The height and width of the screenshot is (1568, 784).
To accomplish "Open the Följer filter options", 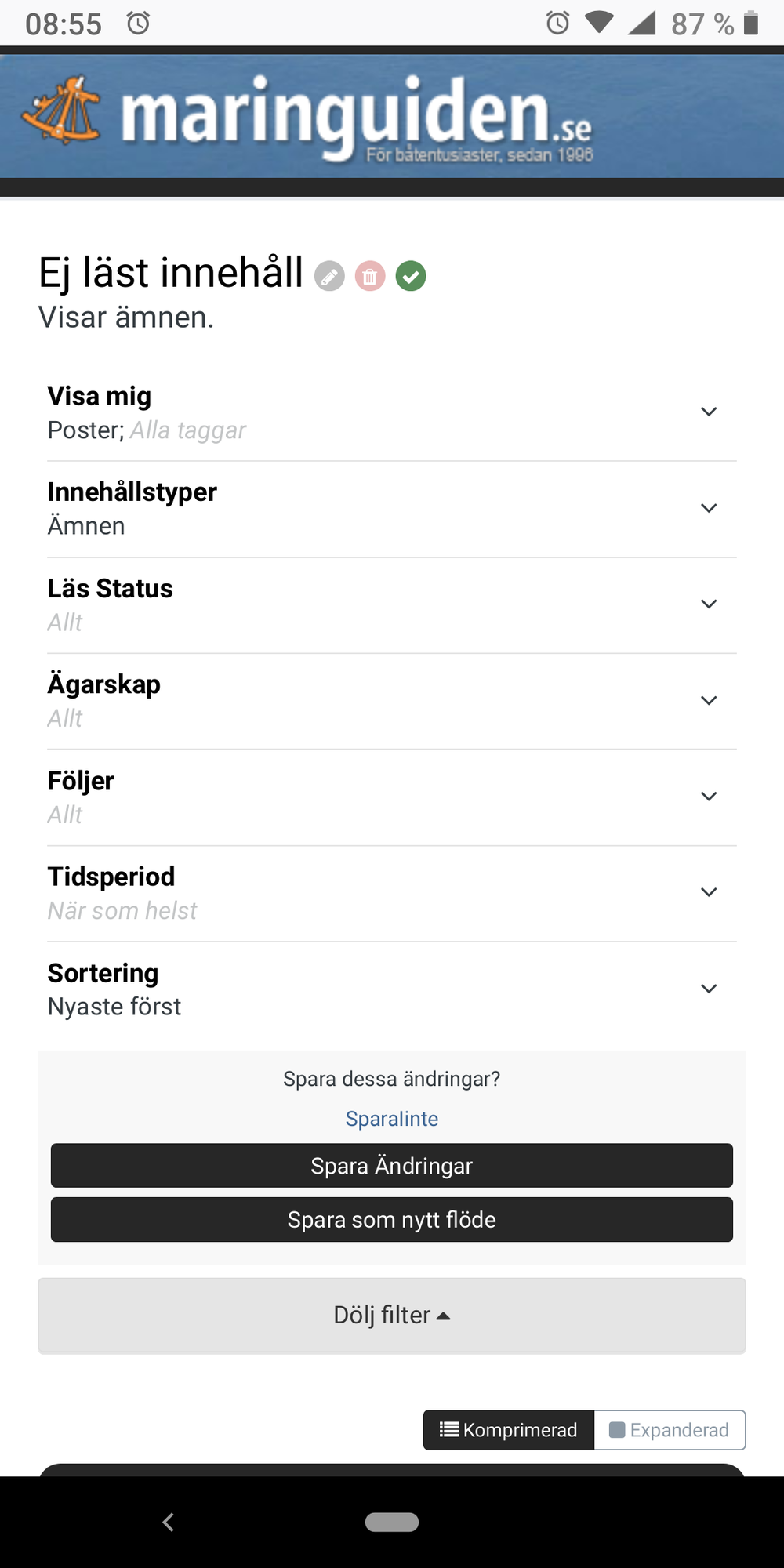I will coord(392,797).
